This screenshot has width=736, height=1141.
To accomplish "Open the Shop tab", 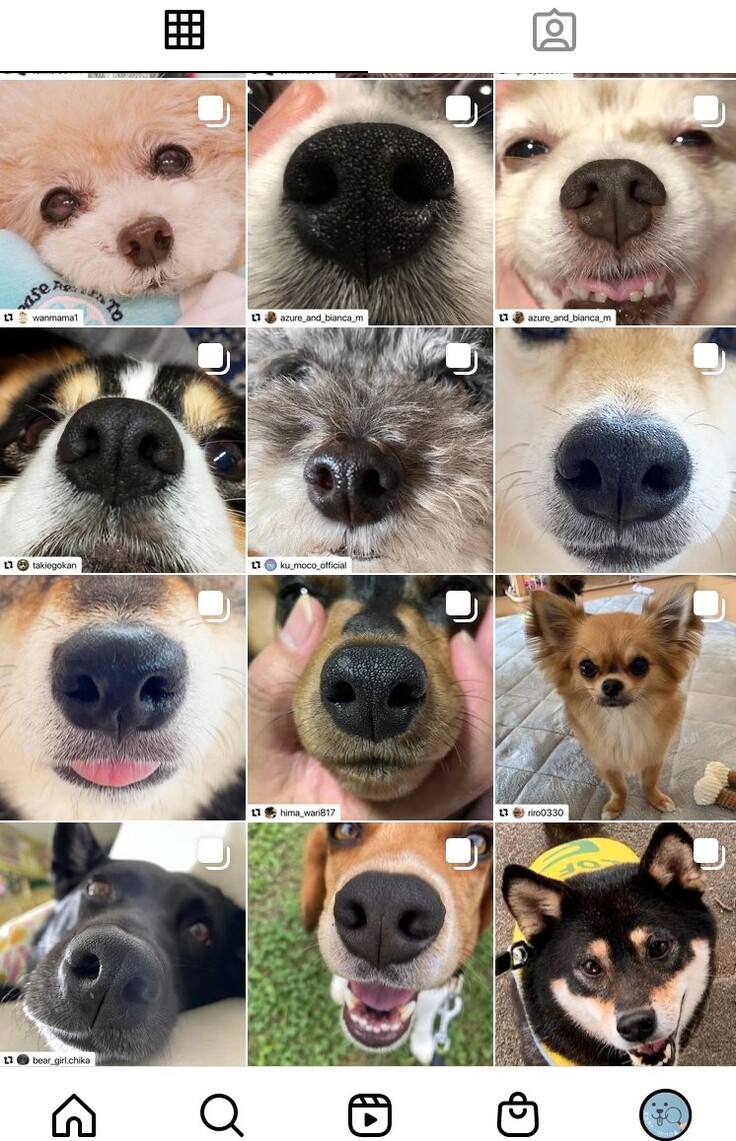I will click(x=517, y=1114).
